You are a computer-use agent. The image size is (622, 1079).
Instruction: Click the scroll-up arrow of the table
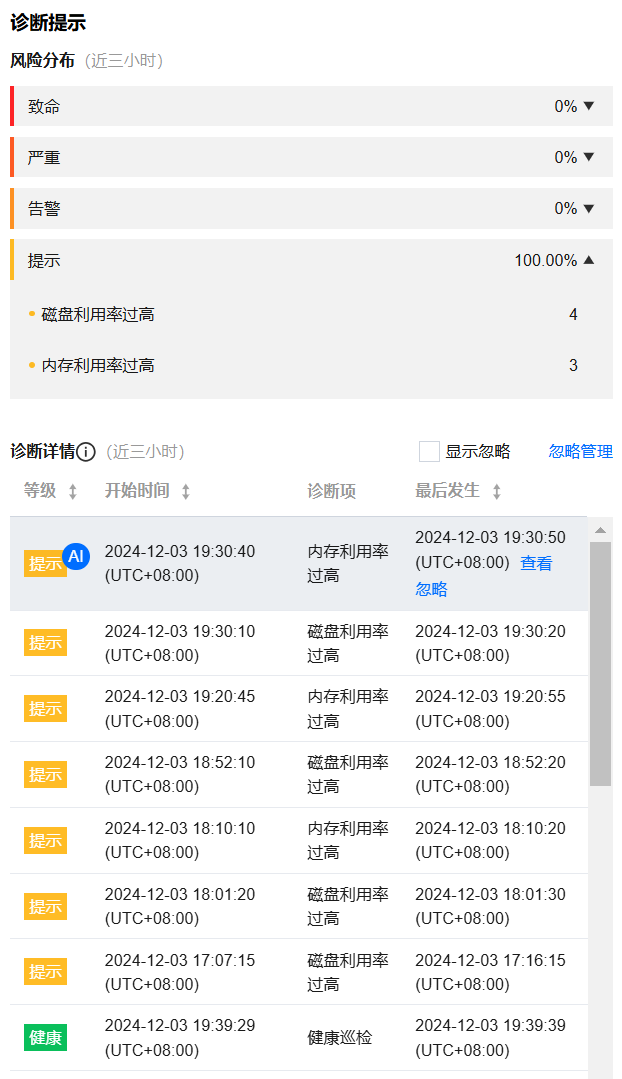click(x=600, y=530)
